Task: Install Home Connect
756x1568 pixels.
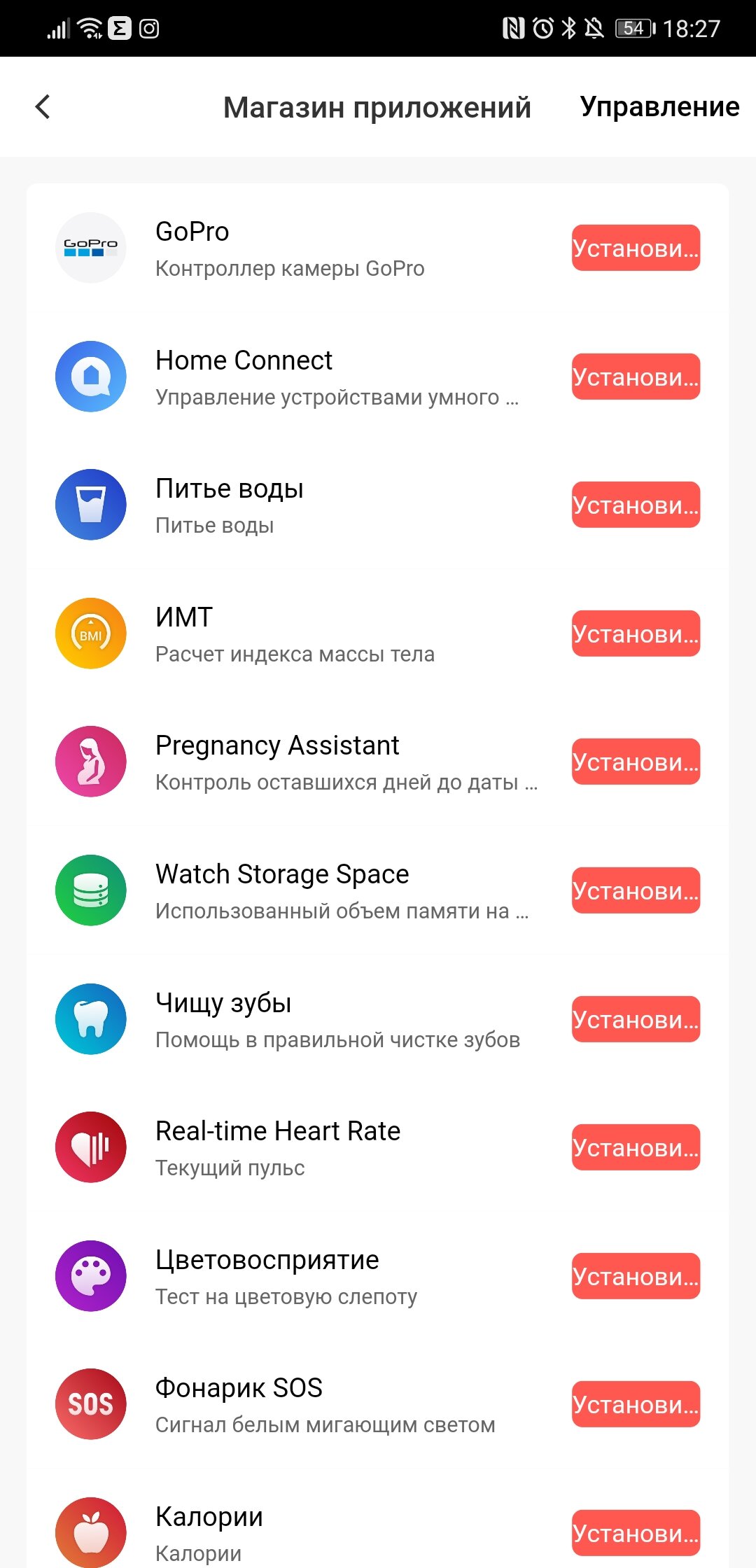Action: (636, 377)
